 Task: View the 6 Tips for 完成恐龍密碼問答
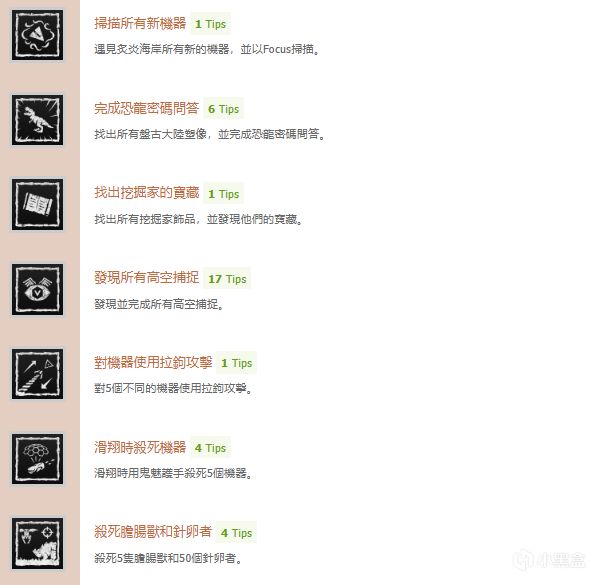(x=223, y=109)
